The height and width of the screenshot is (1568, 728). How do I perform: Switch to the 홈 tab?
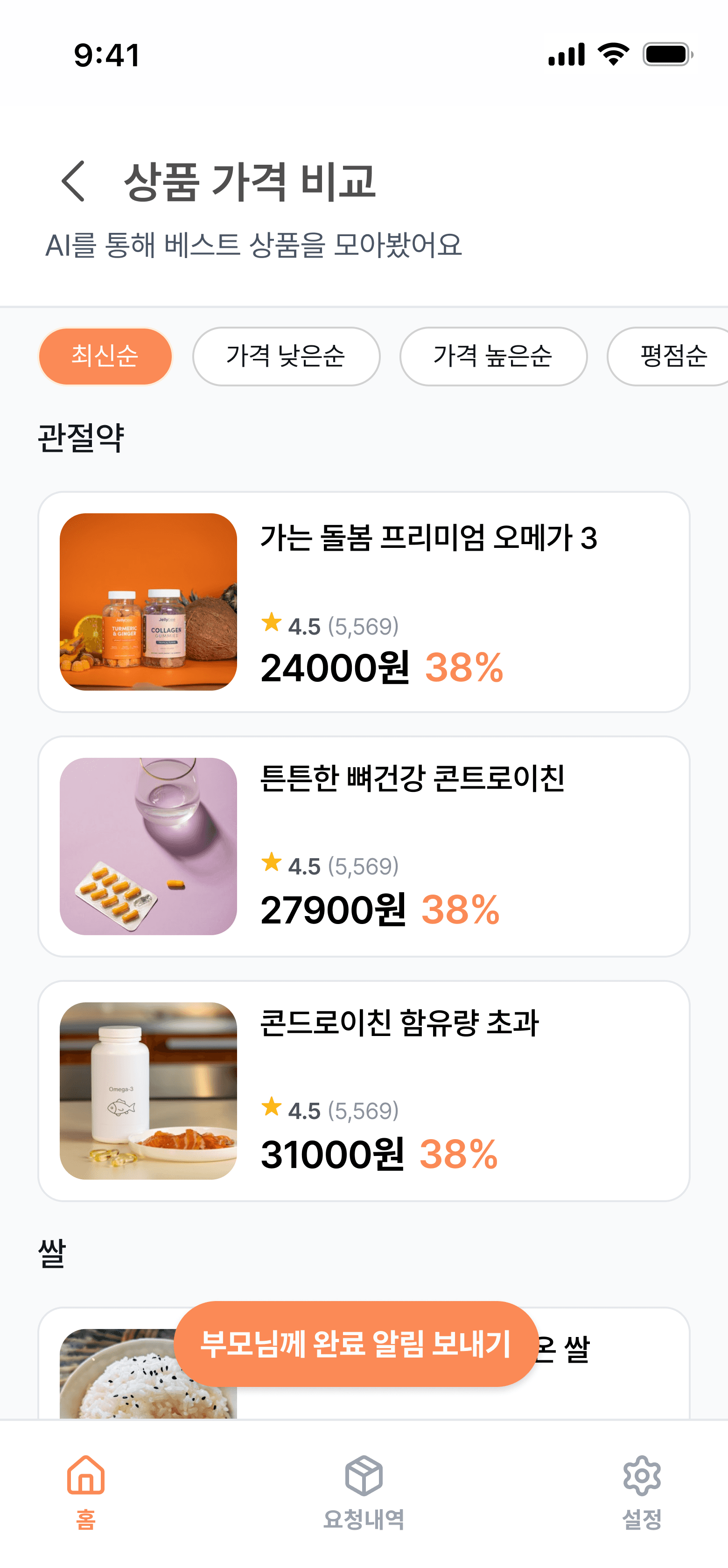pos(86,1491)
